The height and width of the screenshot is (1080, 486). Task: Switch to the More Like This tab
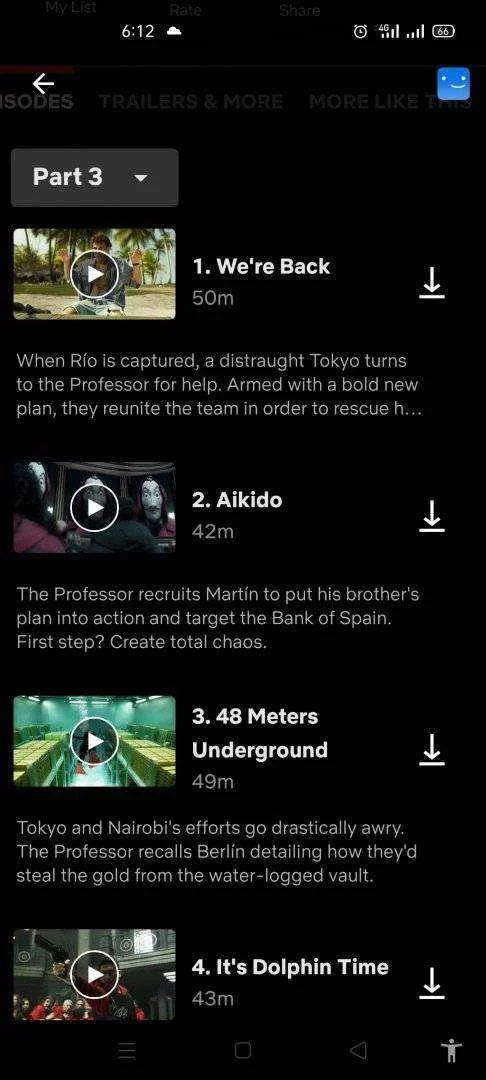point(390,101)
